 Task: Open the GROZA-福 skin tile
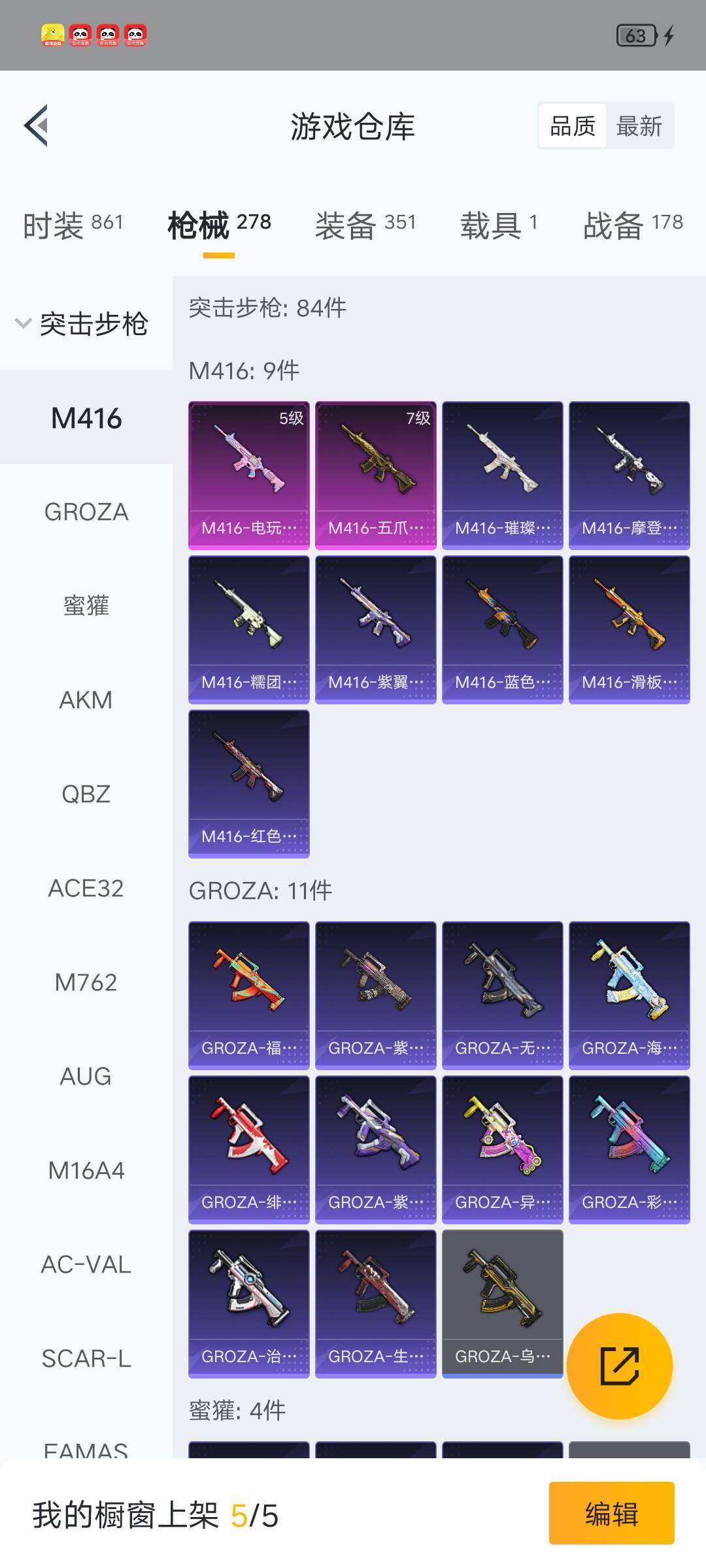pyautogui.click(x=248, y=995)
